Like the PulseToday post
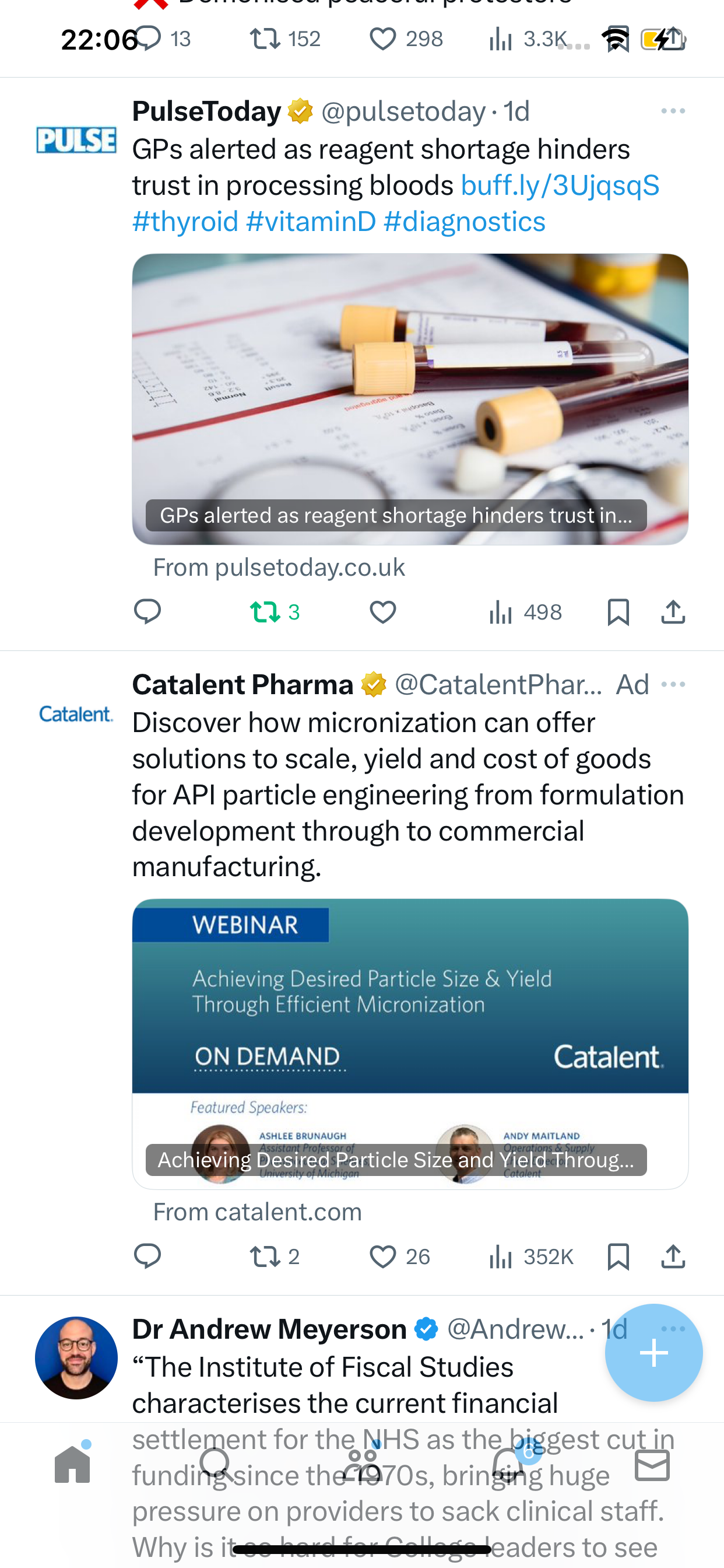 point(382,612)
